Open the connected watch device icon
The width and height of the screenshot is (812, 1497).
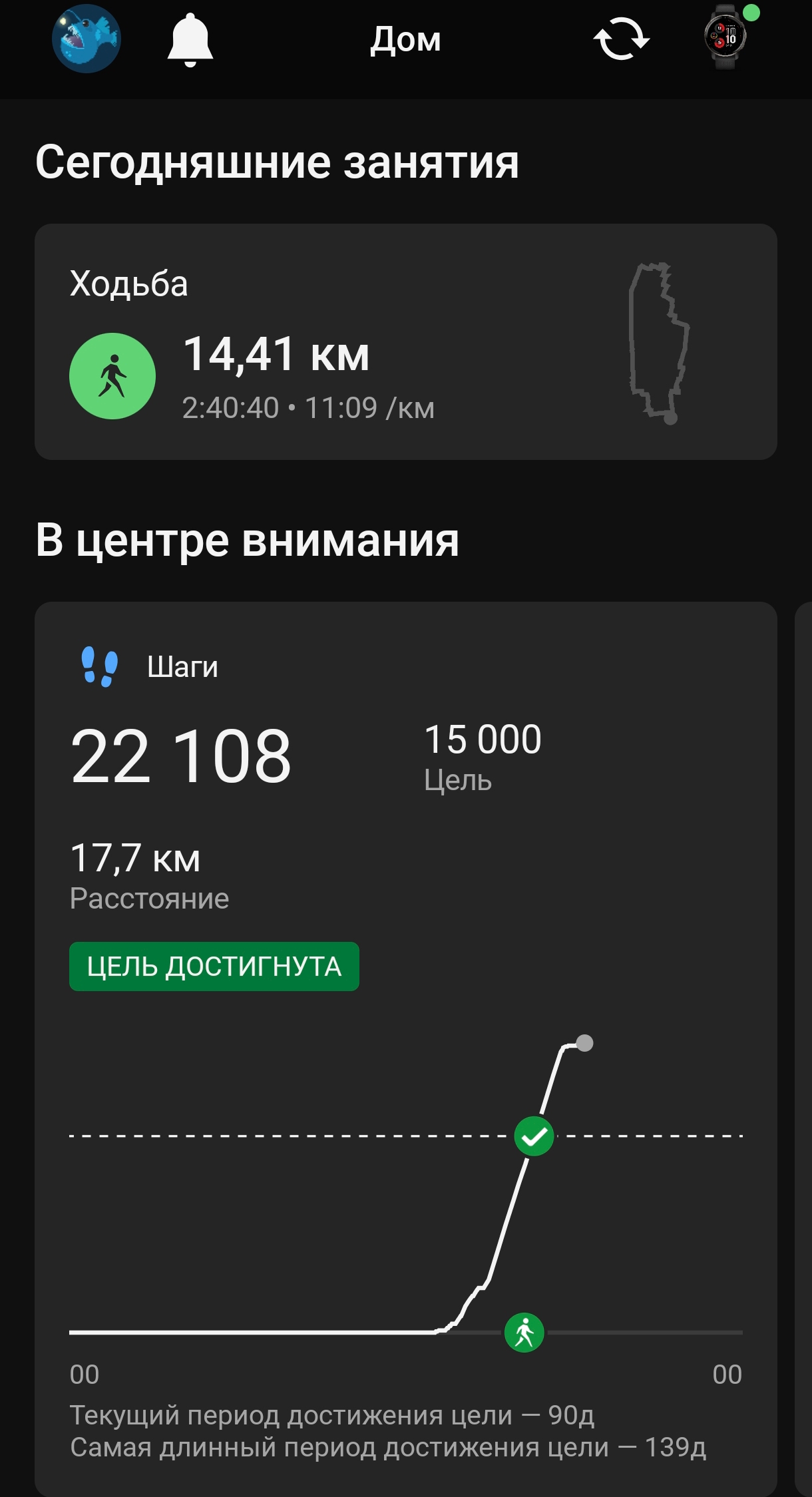tap(726, 37)
